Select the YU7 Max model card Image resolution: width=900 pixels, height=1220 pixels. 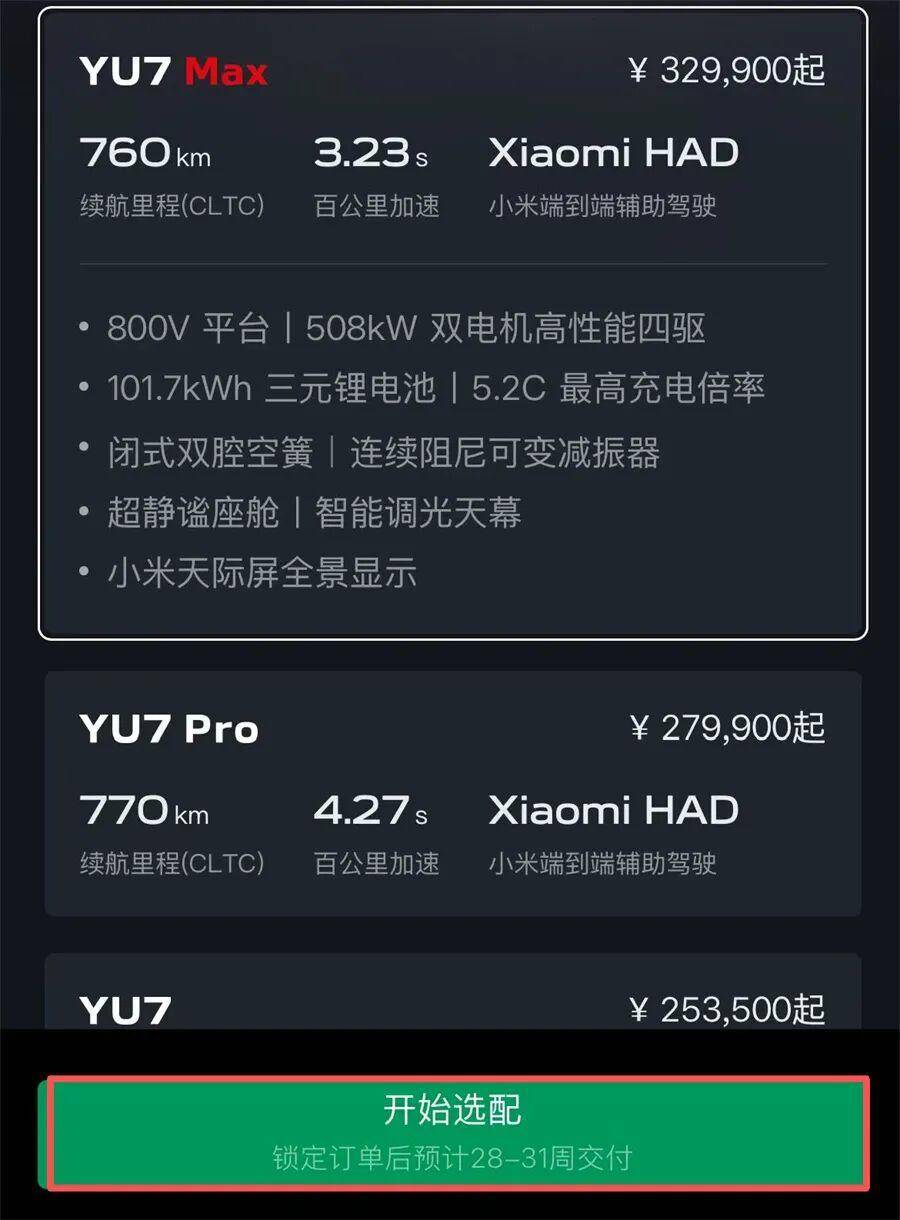(x=452, y=322)
